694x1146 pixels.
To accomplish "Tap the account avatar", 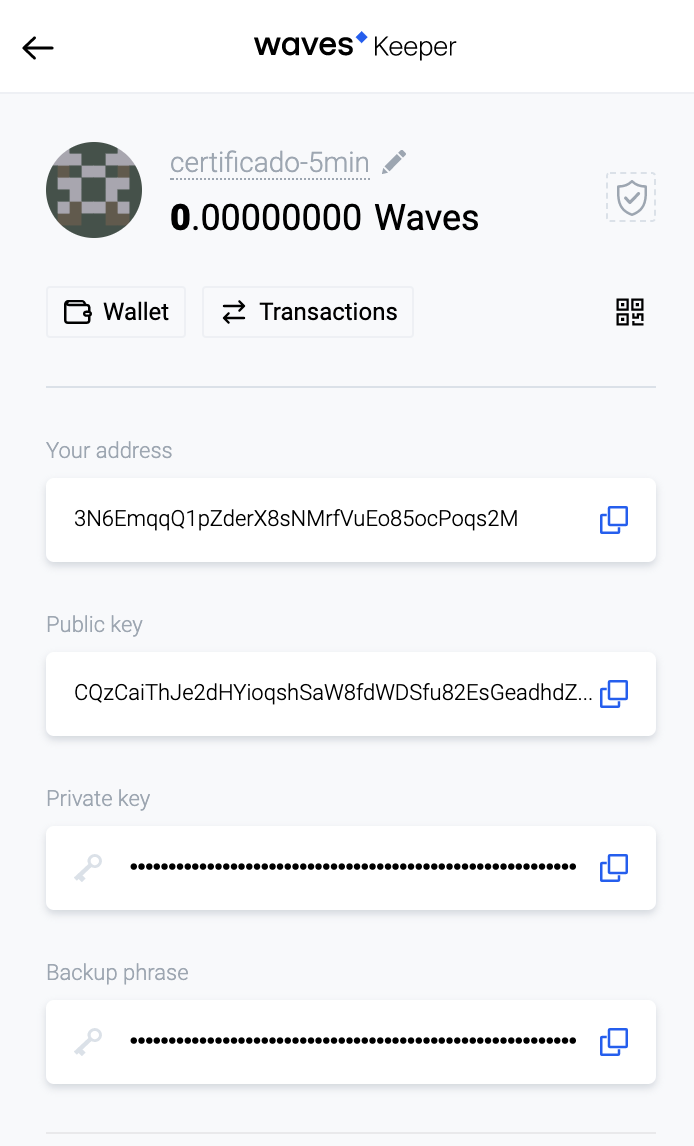I will [94, 190].
